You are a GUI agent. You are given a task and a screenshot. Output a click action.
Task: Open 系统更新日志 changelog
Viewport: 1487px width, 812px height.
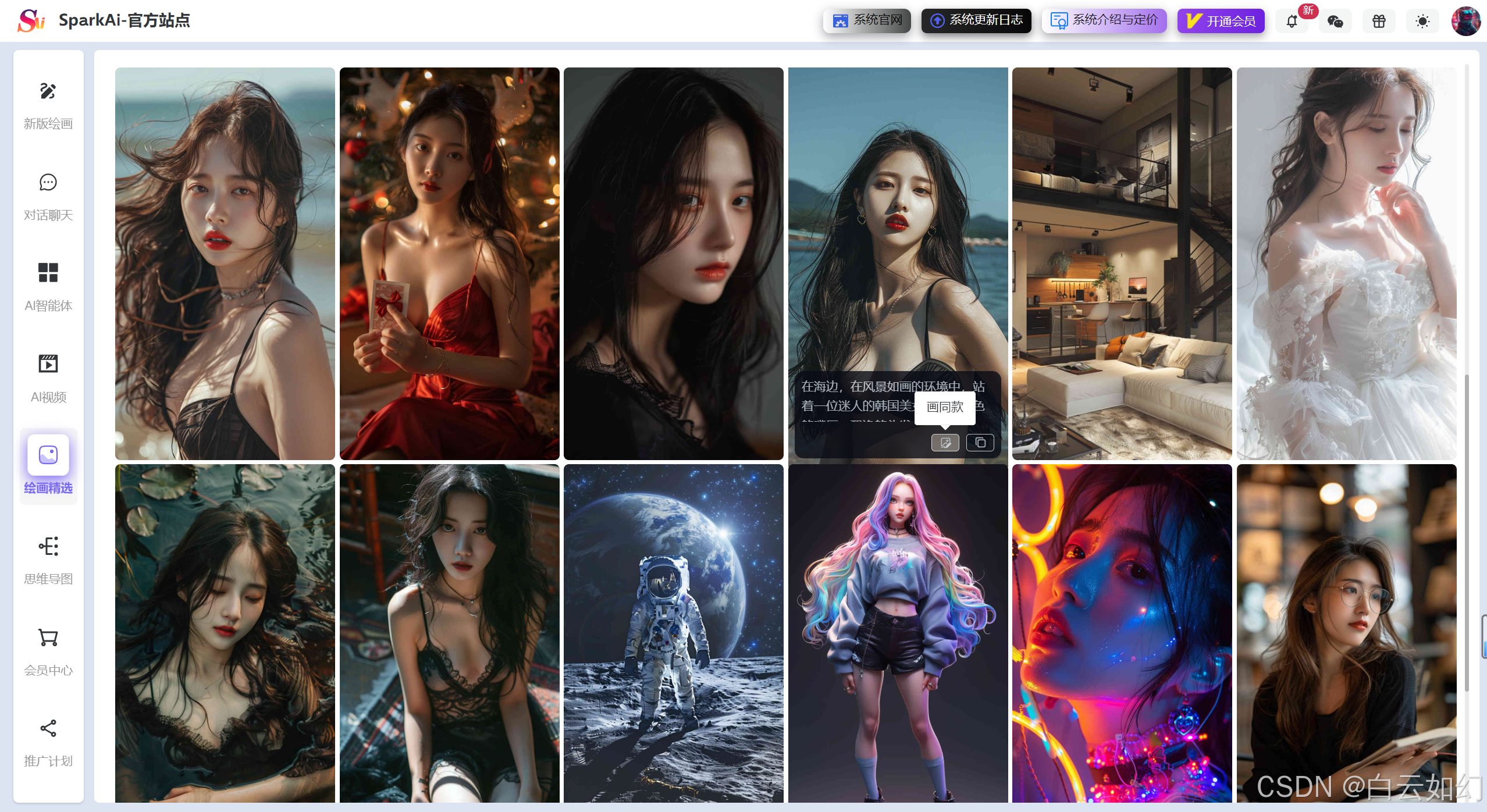click(976, 21)
